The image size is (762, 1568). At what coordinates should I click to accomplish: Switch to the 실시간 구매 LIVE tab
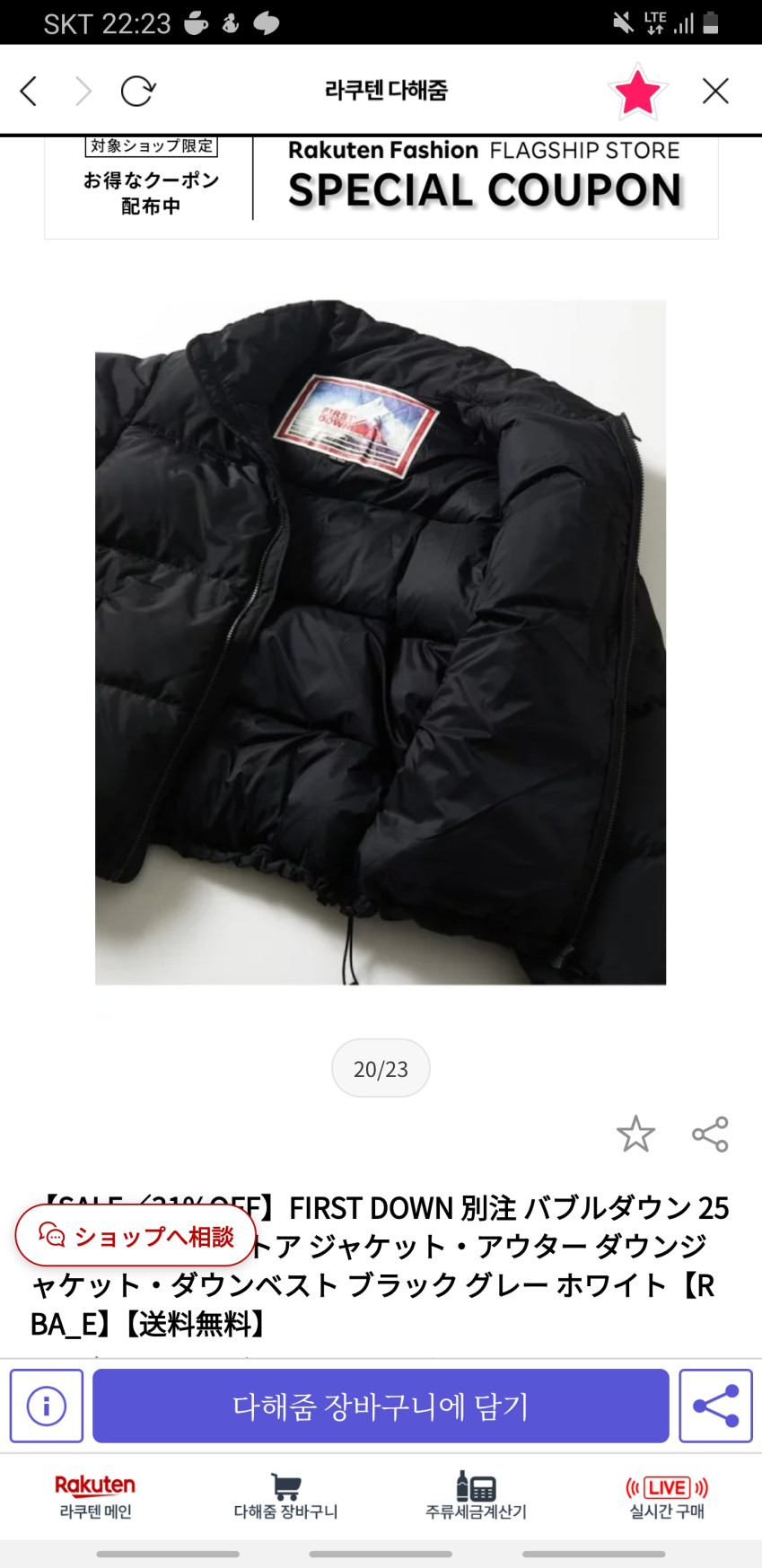(666, 1496)
